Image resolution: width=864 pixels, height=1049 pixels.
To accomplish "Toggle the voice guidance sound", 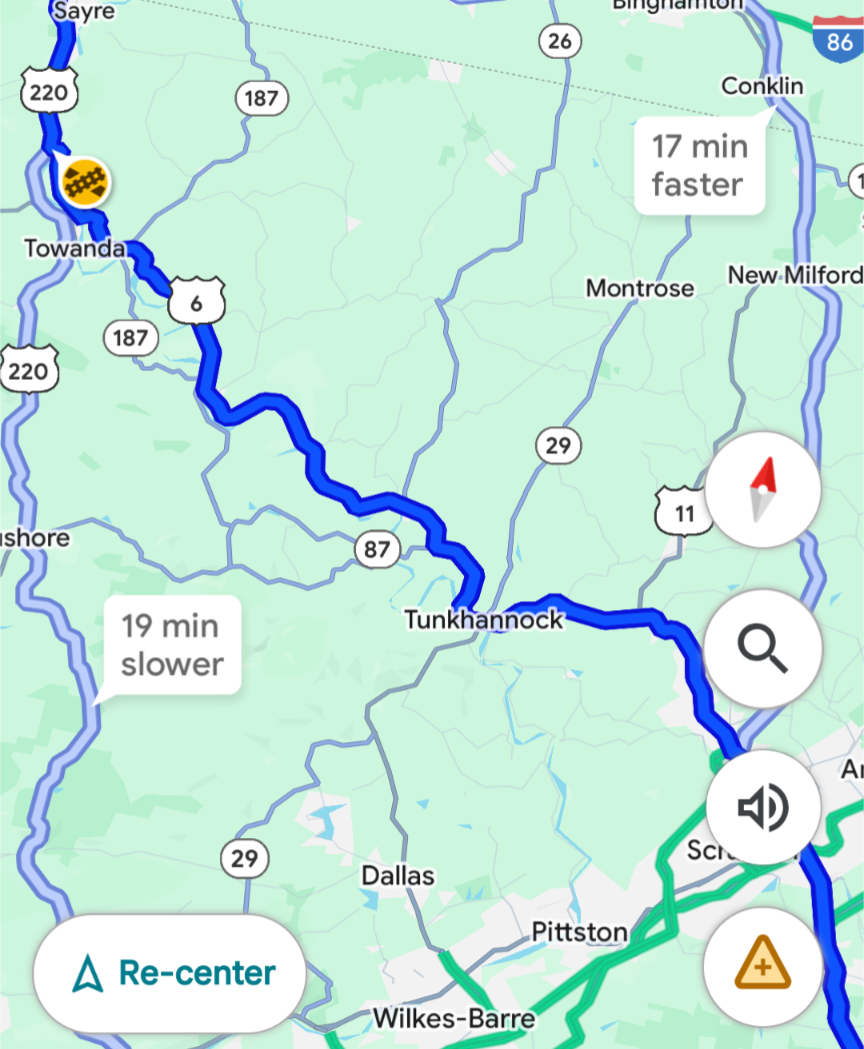I will (763, 808).
